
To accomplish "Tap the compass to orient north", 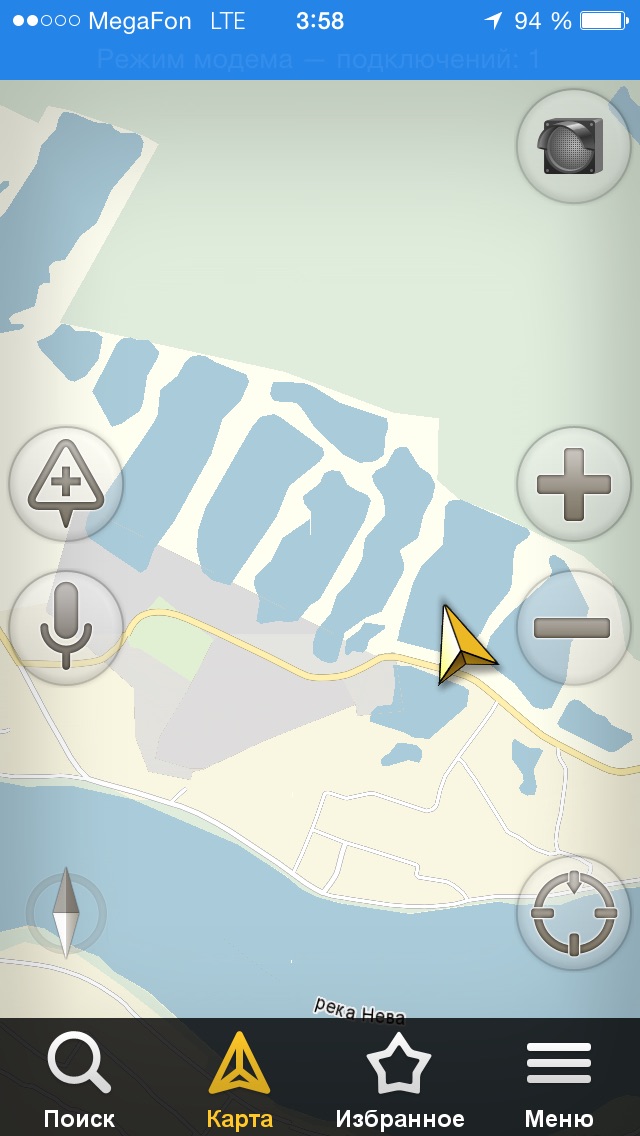I will (66, 912).
